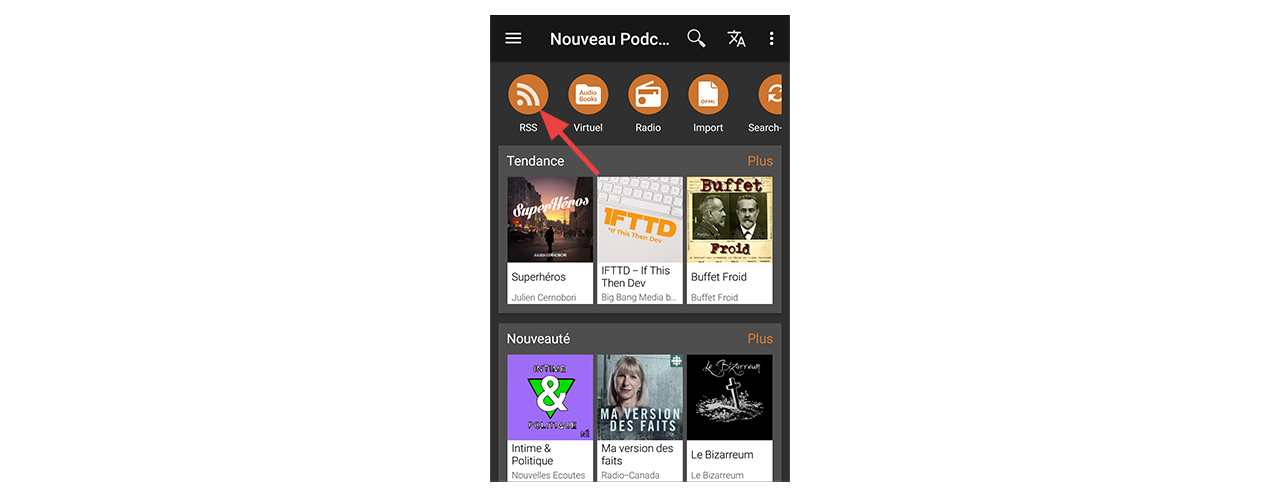Open the hamburger navigation menu
Image resolution: width=1280 pixels, height=500 pixels.
click(513, 39)
